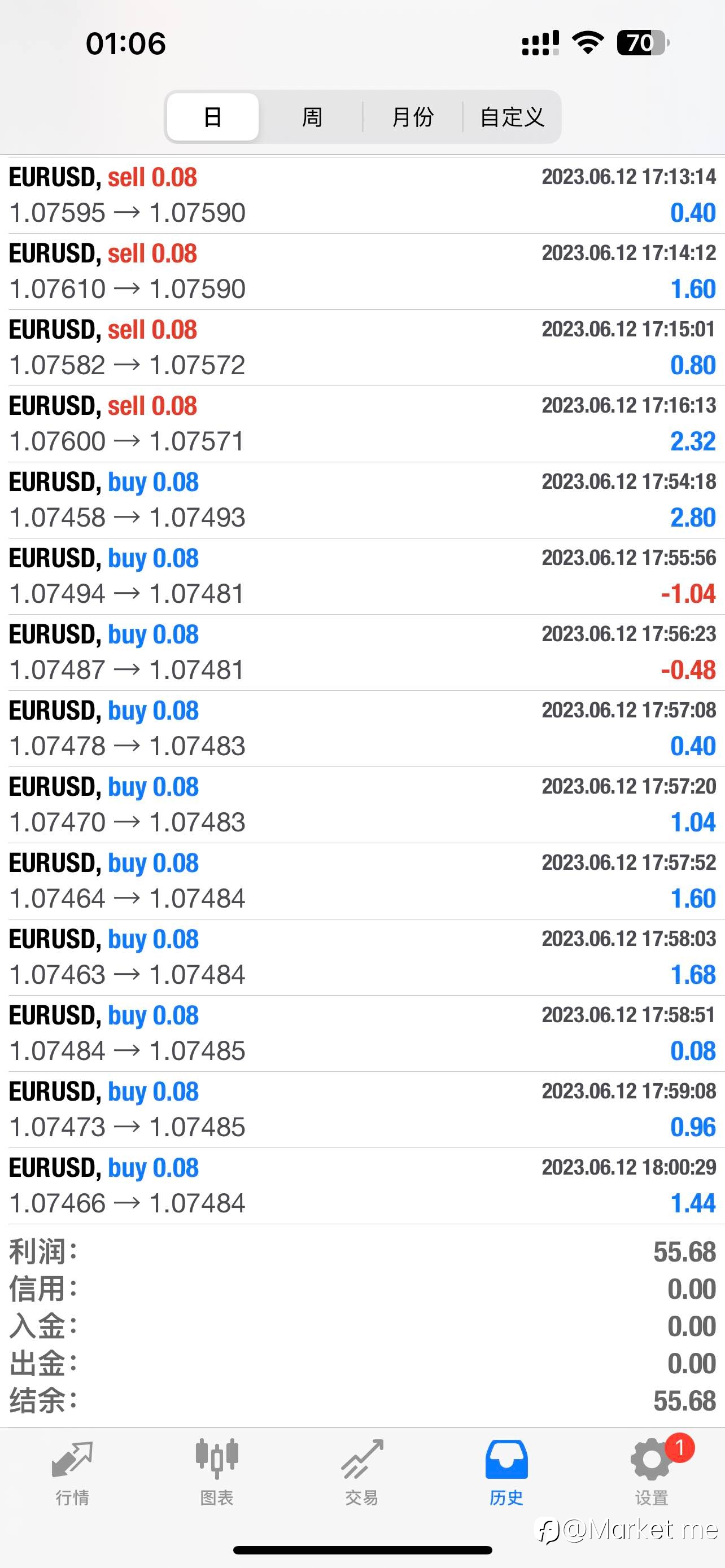Viewport: 725px width, 1568px height.
Task: Tap the 历史 history tab
Action: (506, 1473)
